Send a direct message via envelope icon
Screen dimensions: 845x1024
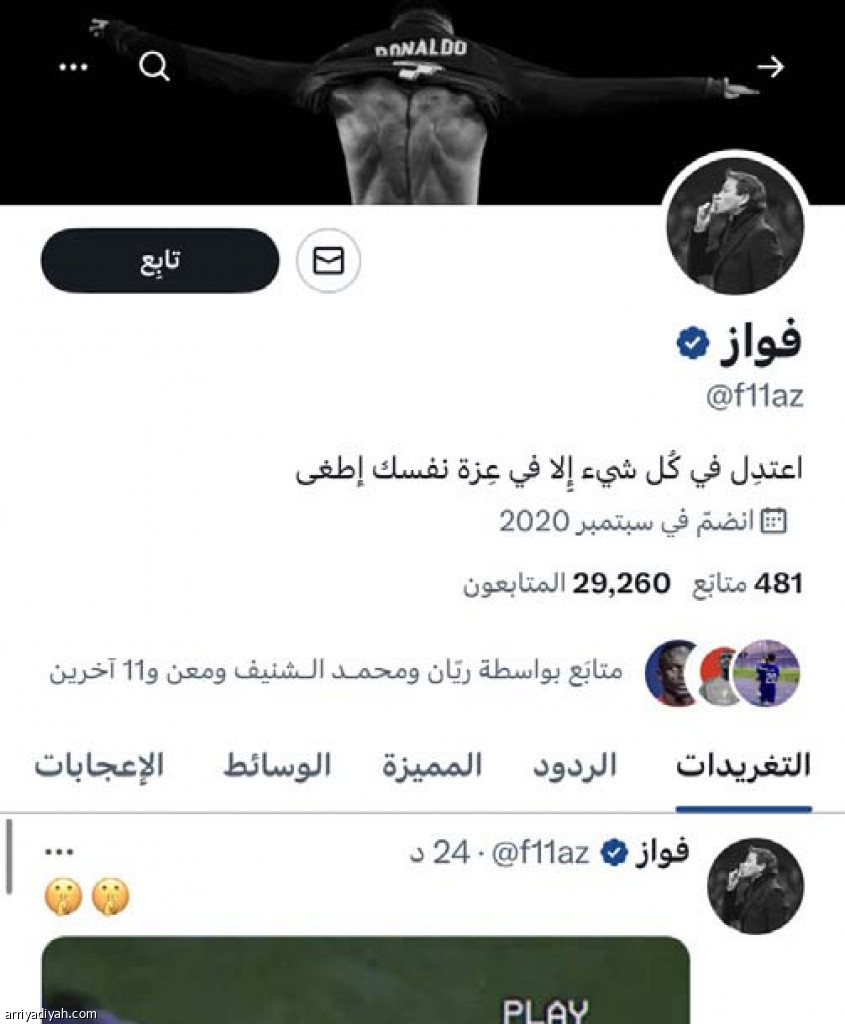point(328,261)
